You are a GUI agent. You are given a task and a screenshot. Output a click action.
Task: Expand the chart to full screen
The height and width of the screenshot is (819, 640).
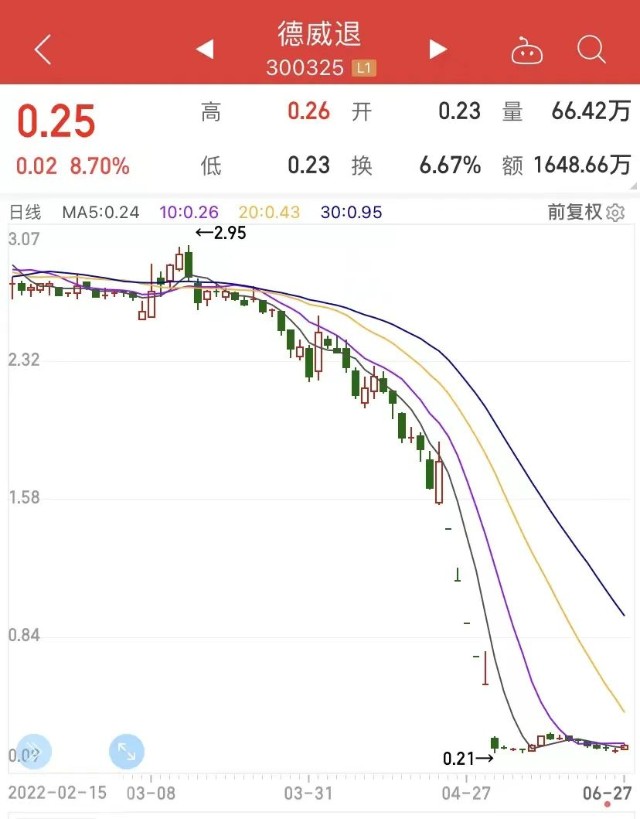[127, 752]
